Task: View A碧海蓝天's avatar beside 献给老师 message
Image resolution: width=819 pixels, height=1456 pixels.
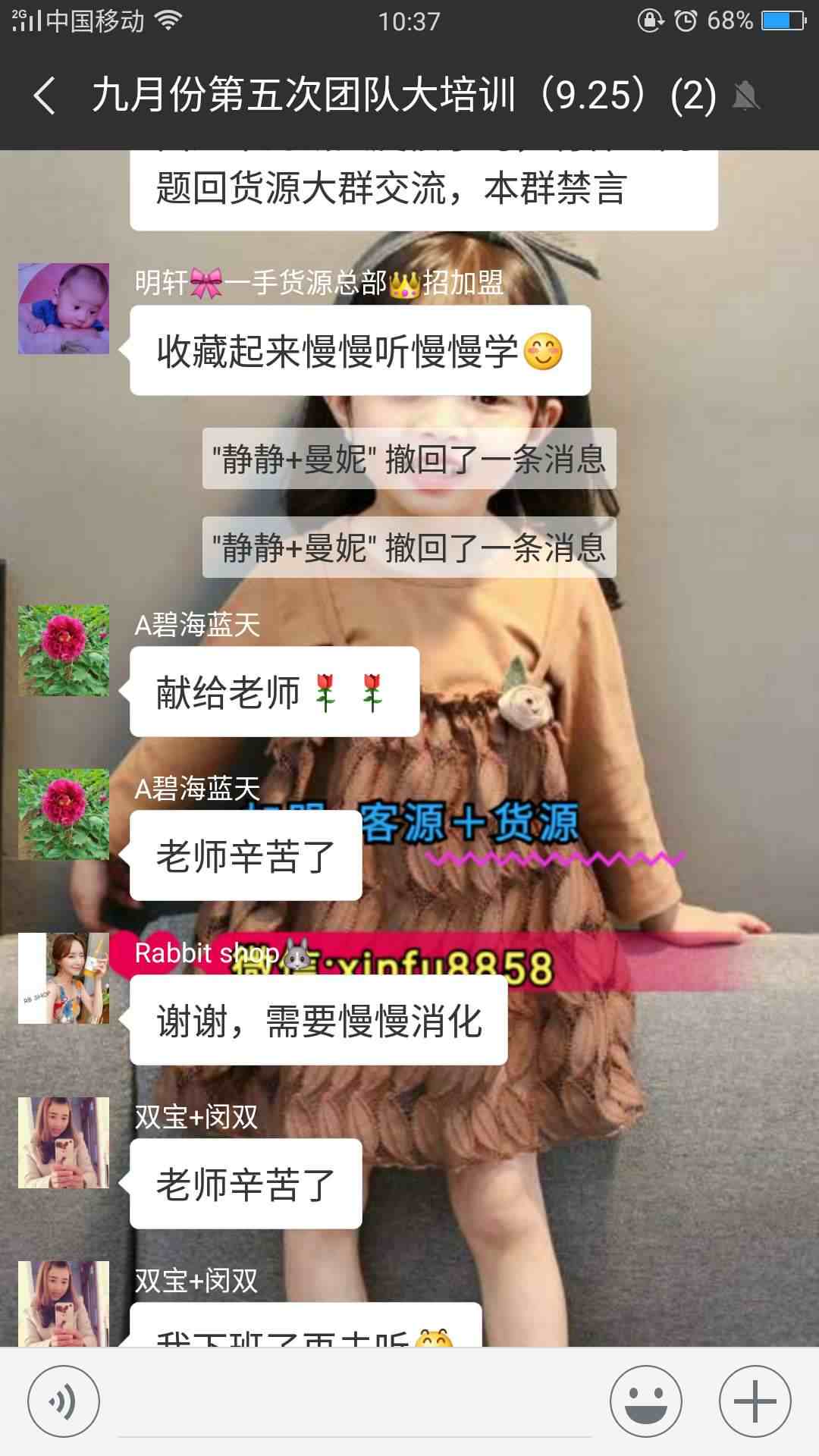Action: 64,650
